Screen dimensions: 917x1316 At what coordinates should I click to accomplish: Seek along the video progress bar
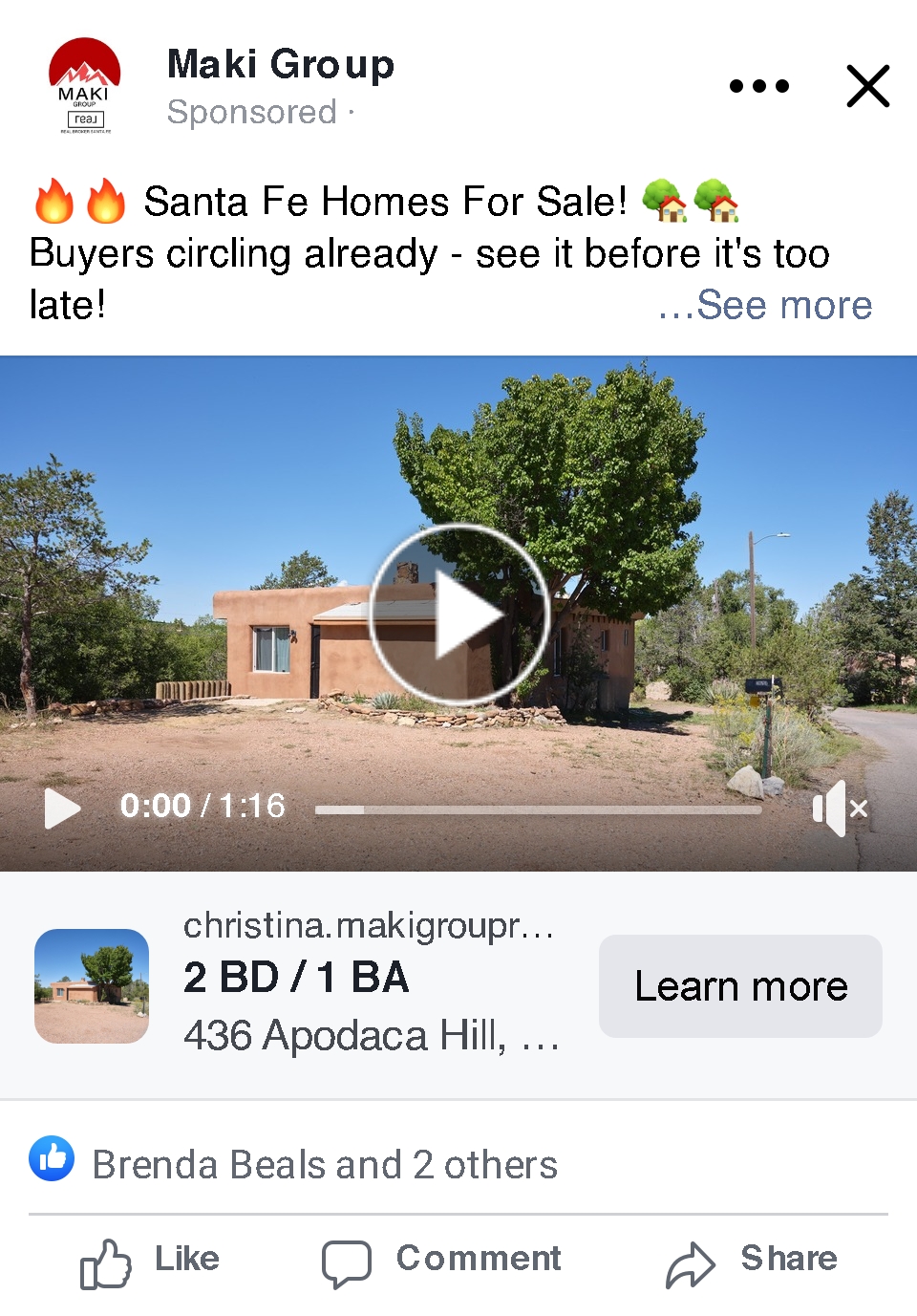point(538,809)
